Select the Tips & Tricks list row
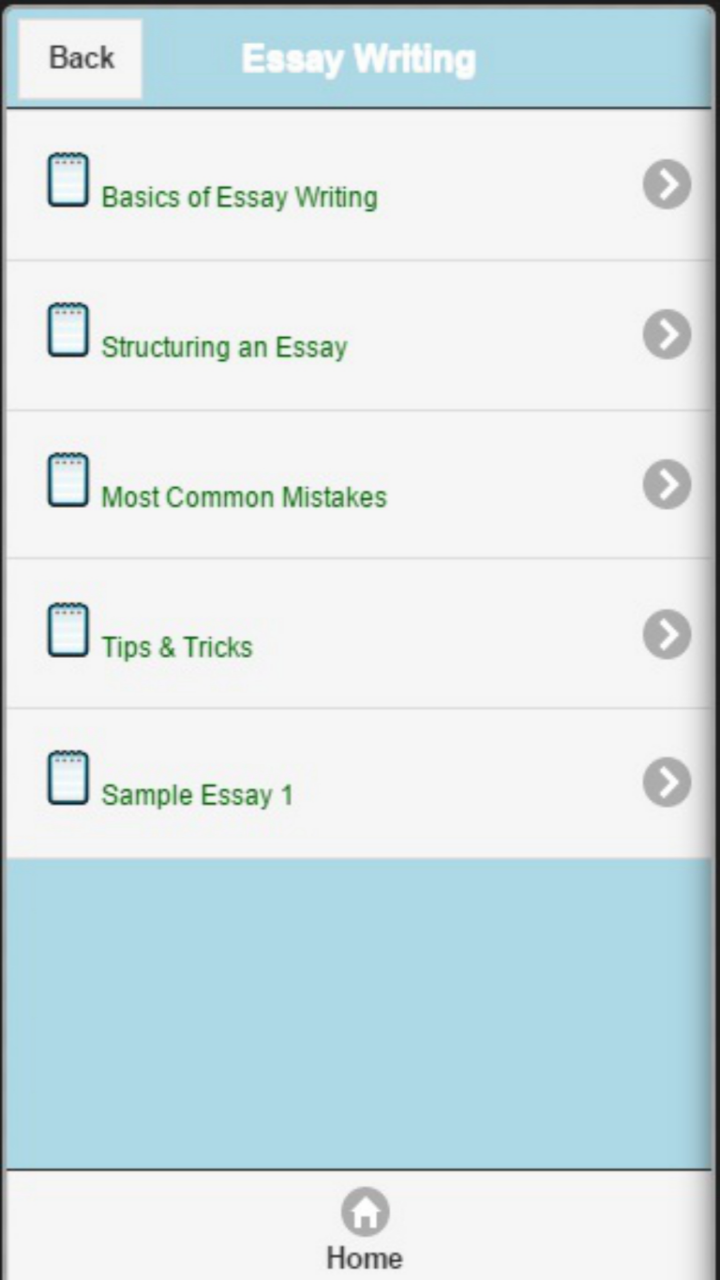The height and width of the screenshot is (1280, 720). pos(360,632)
